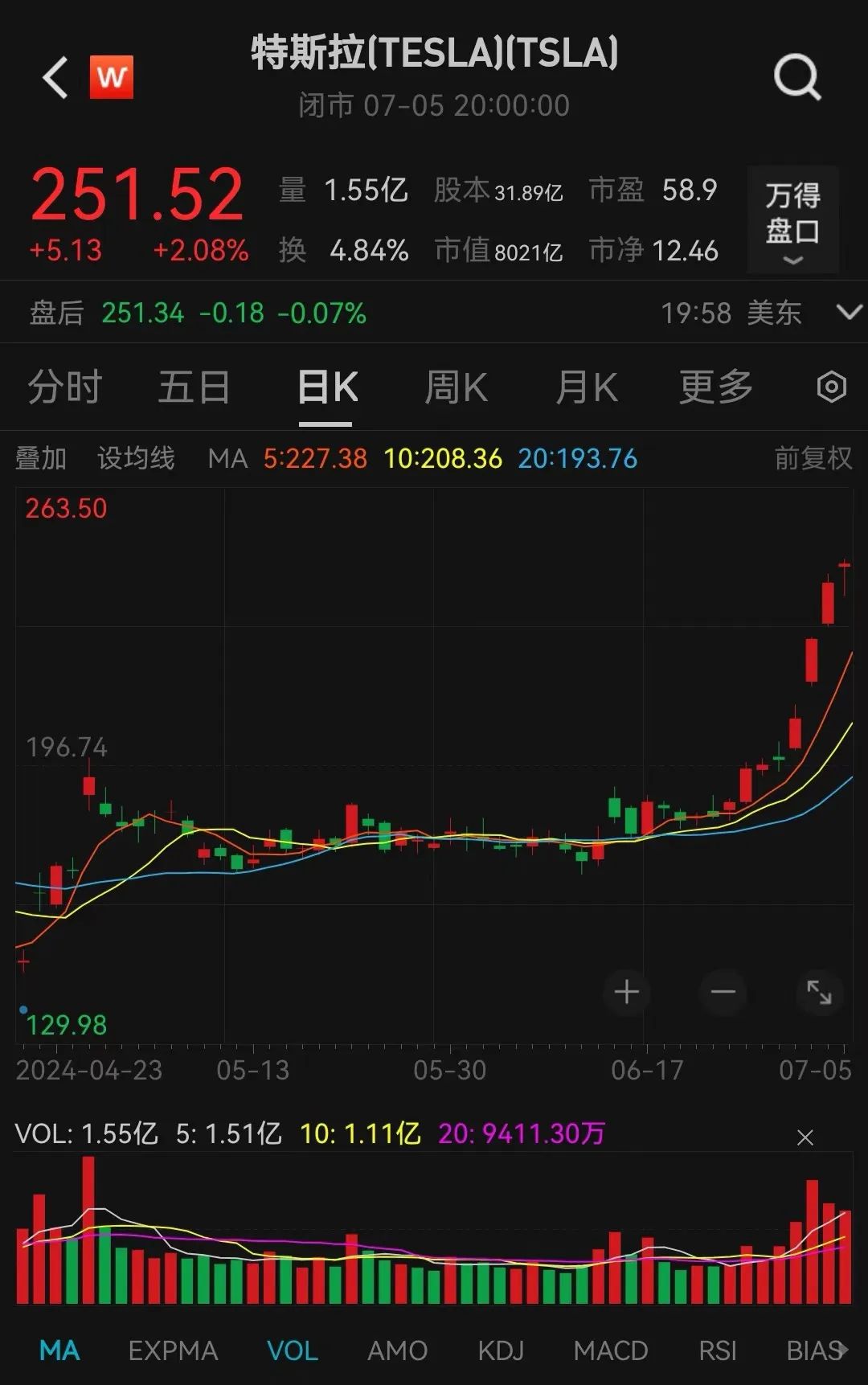The height and width of the screenshot is (1385, 868).
Task: Select the KDJ indicator
Action: [501, 1350]
